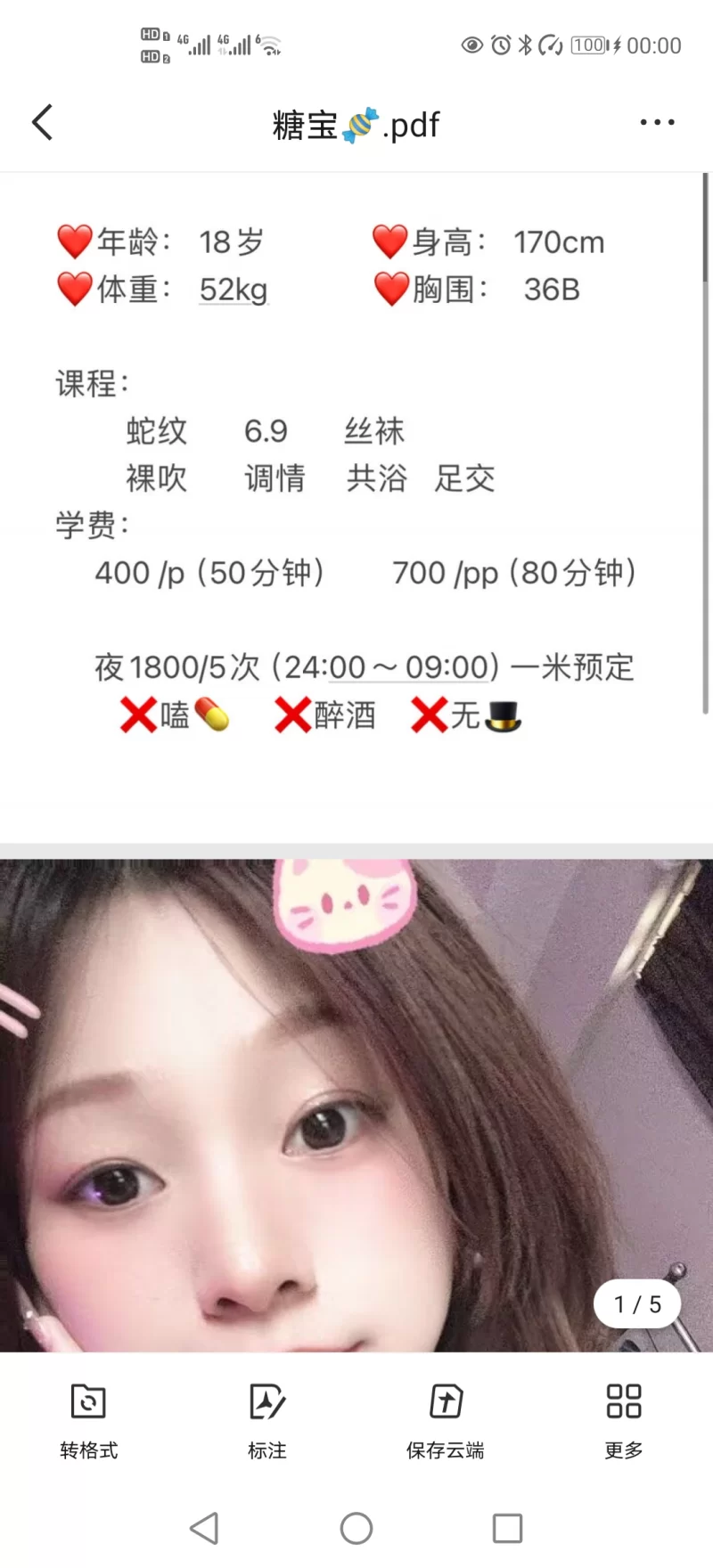Open the 更多 more options
Image resolution: width=713 pixels, height=1568 pixels.
pos(623,1418)
